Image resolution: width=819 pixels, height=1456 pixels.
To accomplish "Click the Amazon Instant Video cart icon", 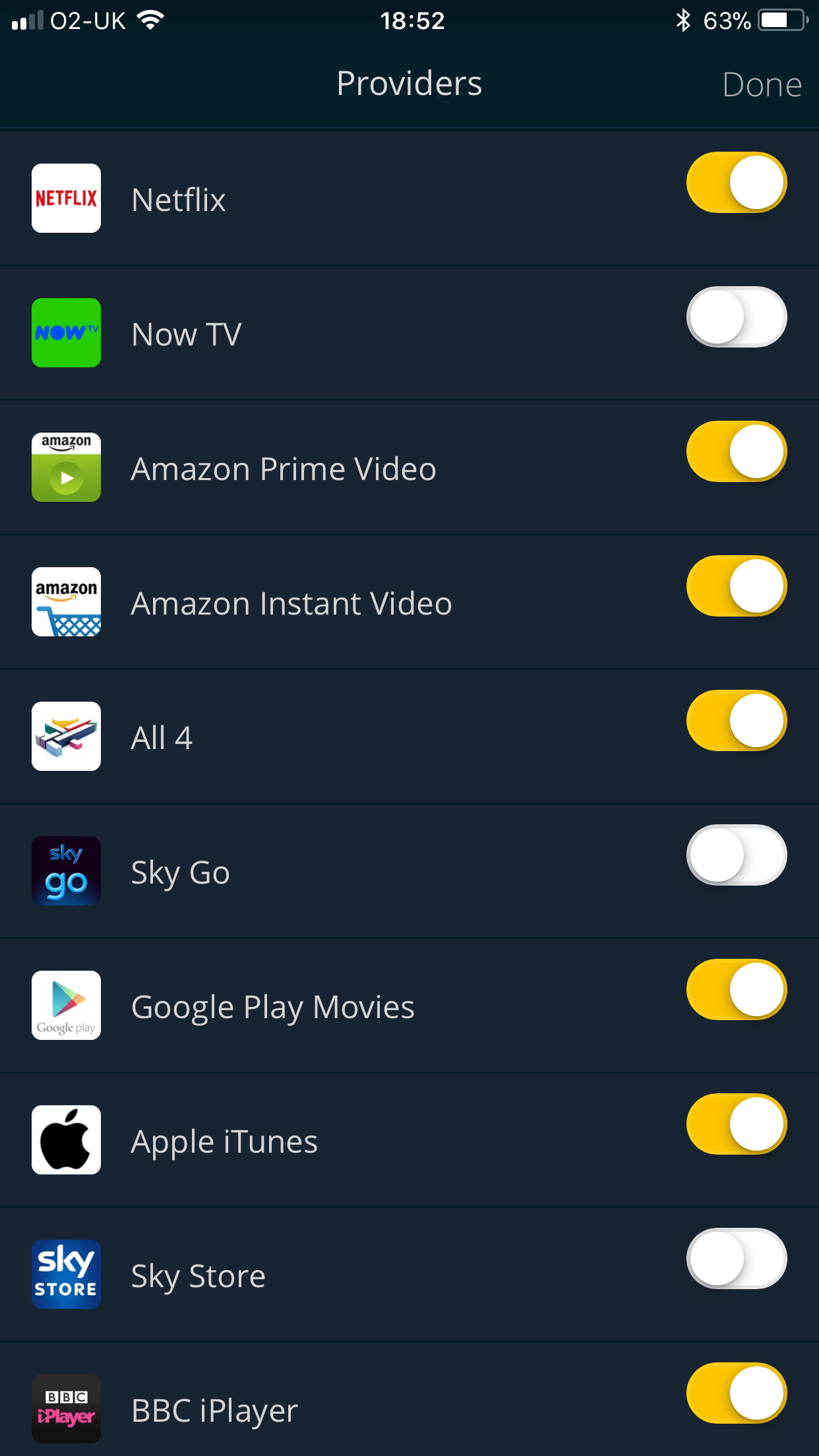I will [x=66, y=601].
